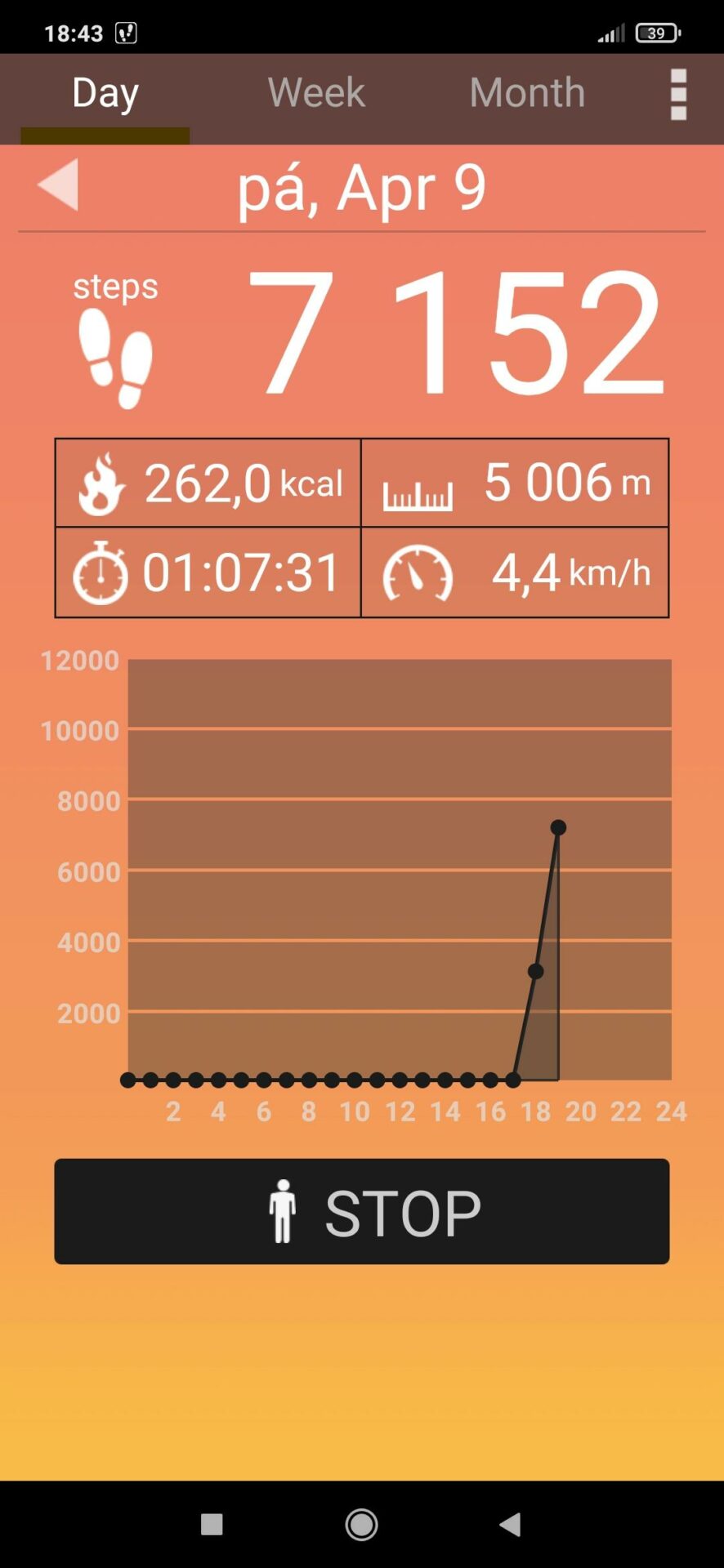This screenshot has height=1568, width=724.
Task: Go to the system home screen
Action: pyautogui.click(x=361, y=1524)
